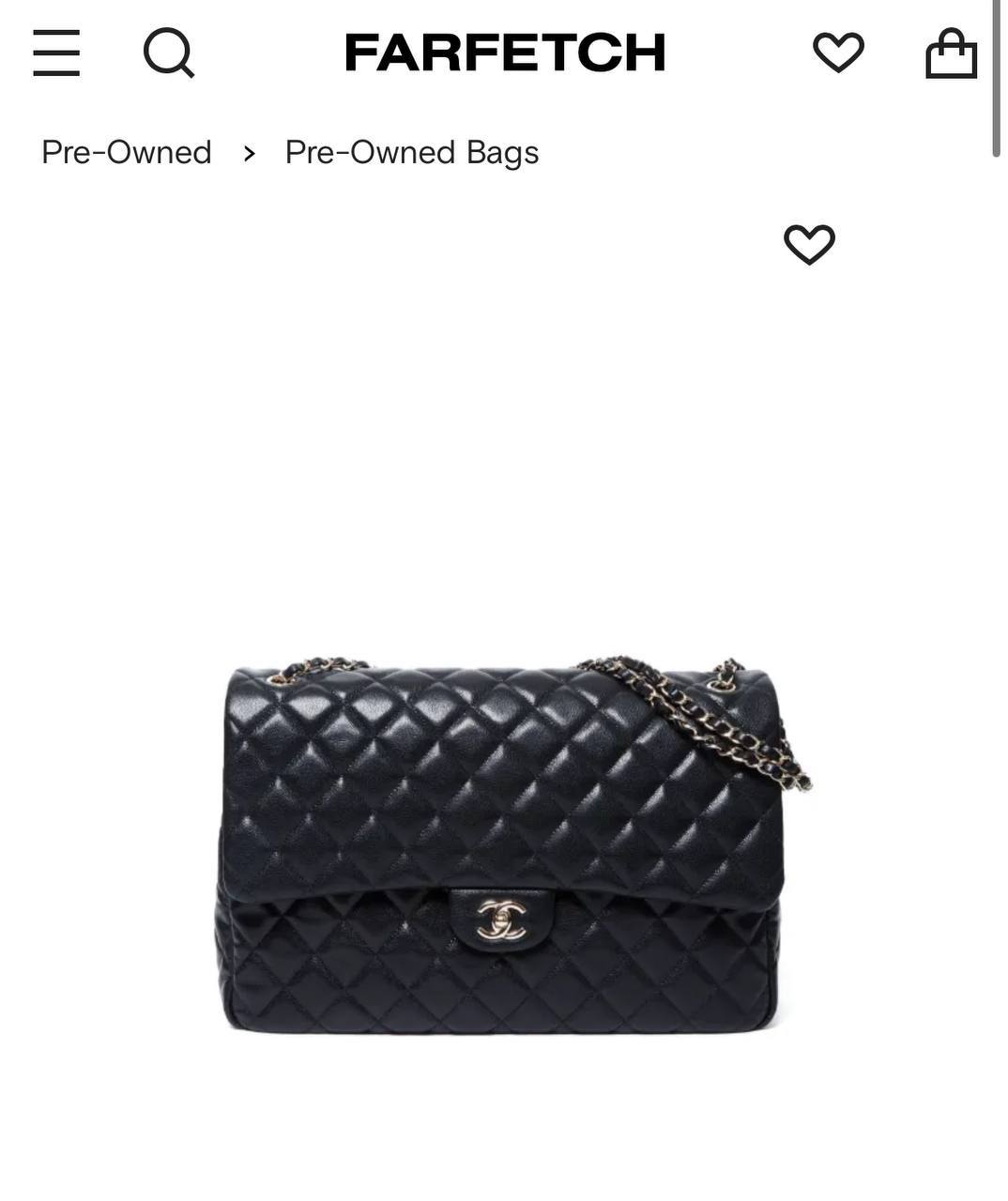Screen dimensions: 1008x1201
Task: Open the black quilted bag image
Action: pyautogui.click(x=504, y=844)
